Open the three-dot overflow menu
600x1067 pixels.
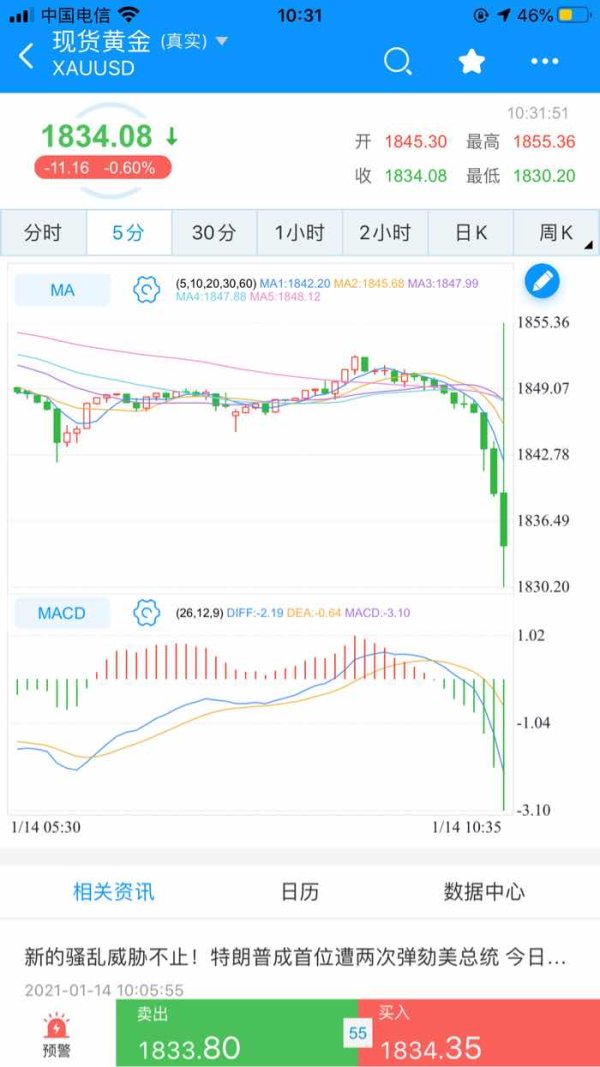[x=544, y=61]
